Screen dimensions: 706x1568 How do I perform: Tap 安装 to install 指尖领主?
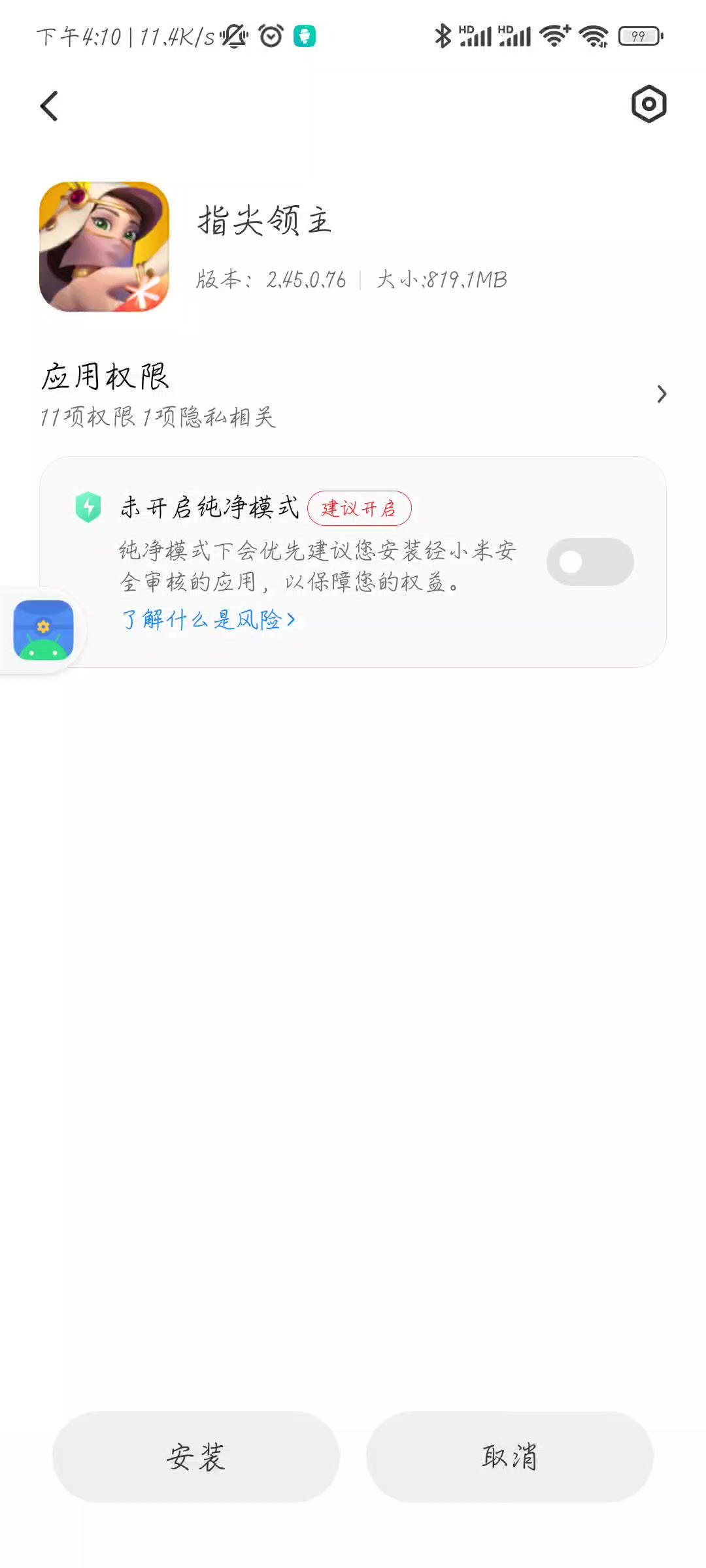(x=195, y=1456)
